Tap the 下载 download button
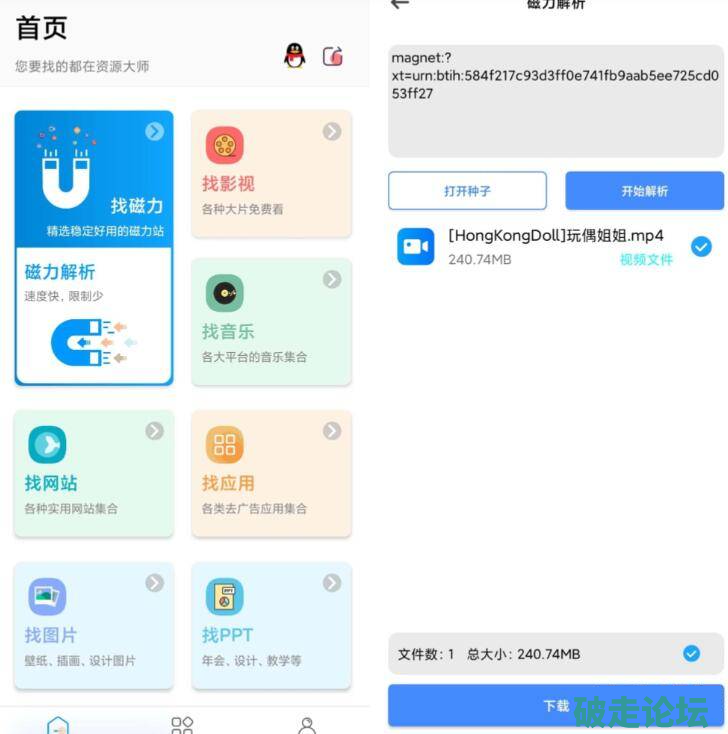Image resolution: width=728 pixels, height=734 pixels. tap(556, 705)
